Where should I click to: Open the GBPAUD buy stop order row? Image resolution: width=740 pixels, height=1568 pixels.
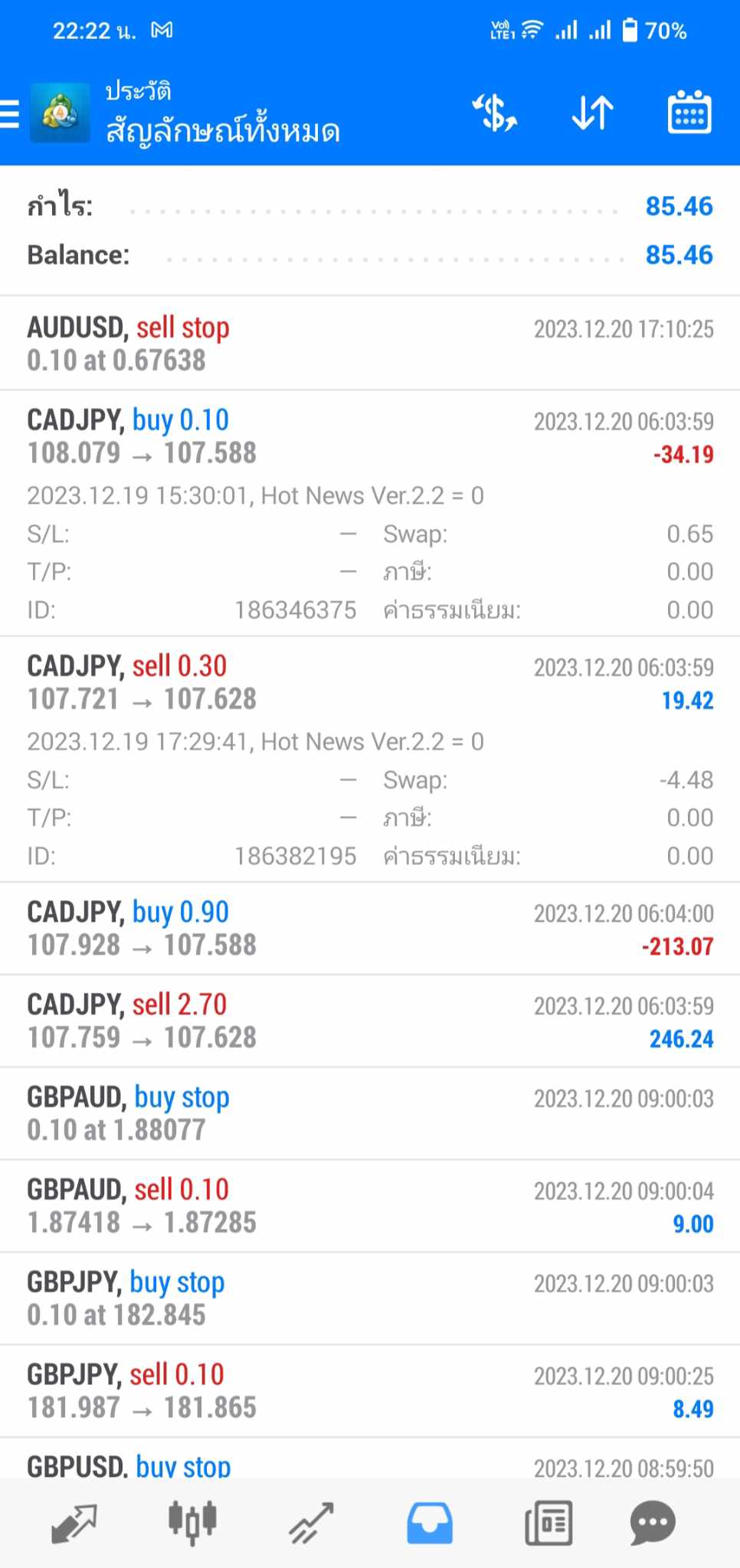coord(370,1114)
